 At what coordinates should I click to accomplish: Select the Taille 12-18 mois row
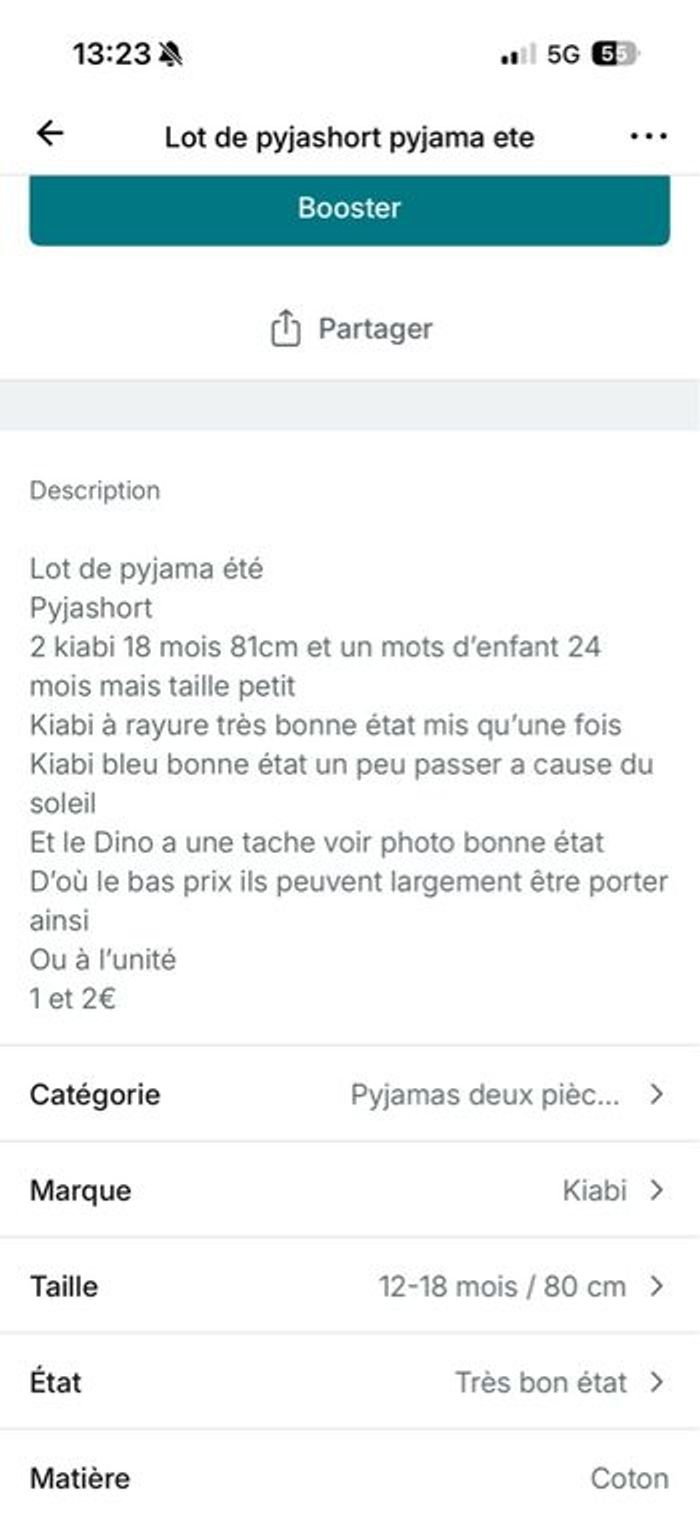(x=349, y=1286)
